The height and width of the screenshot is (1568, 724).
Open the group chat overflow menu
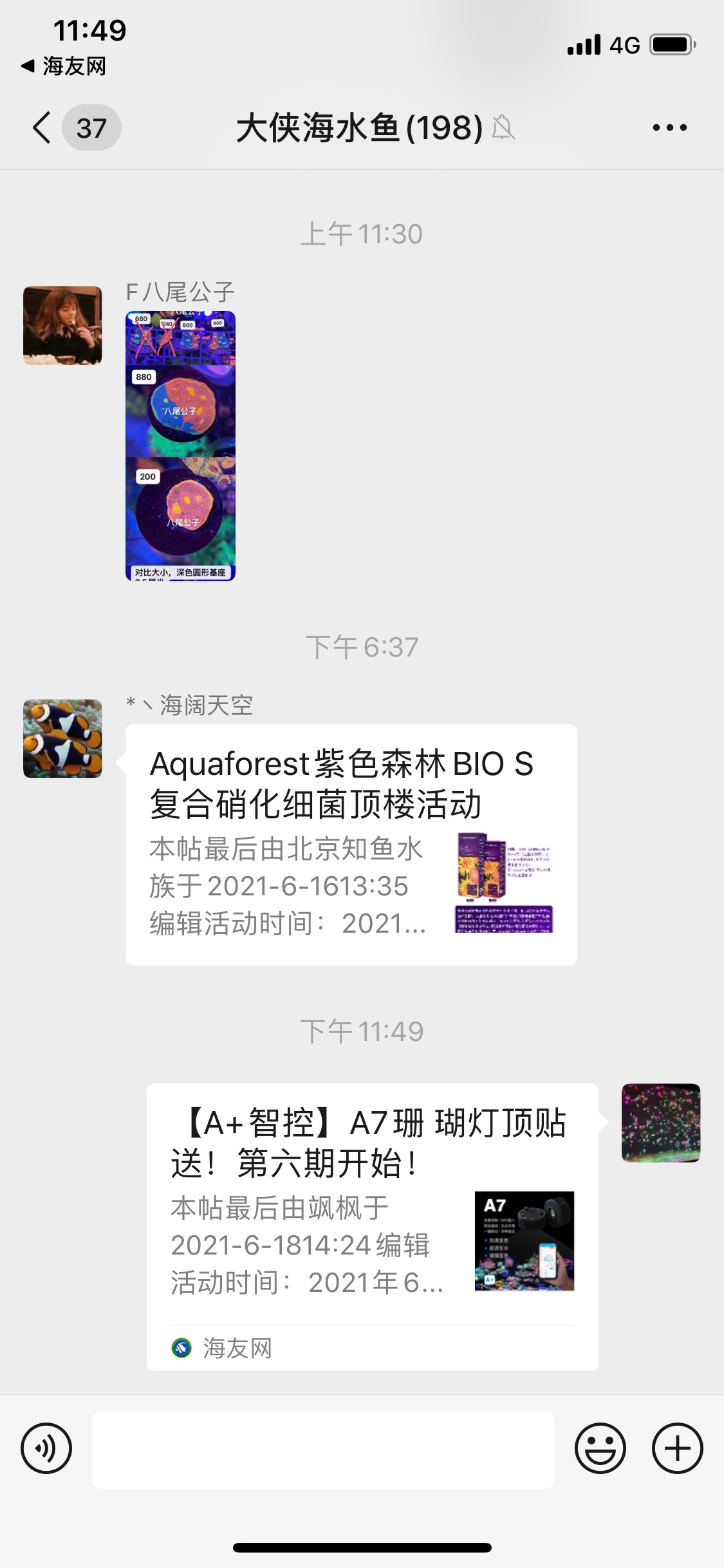[669, 127]
